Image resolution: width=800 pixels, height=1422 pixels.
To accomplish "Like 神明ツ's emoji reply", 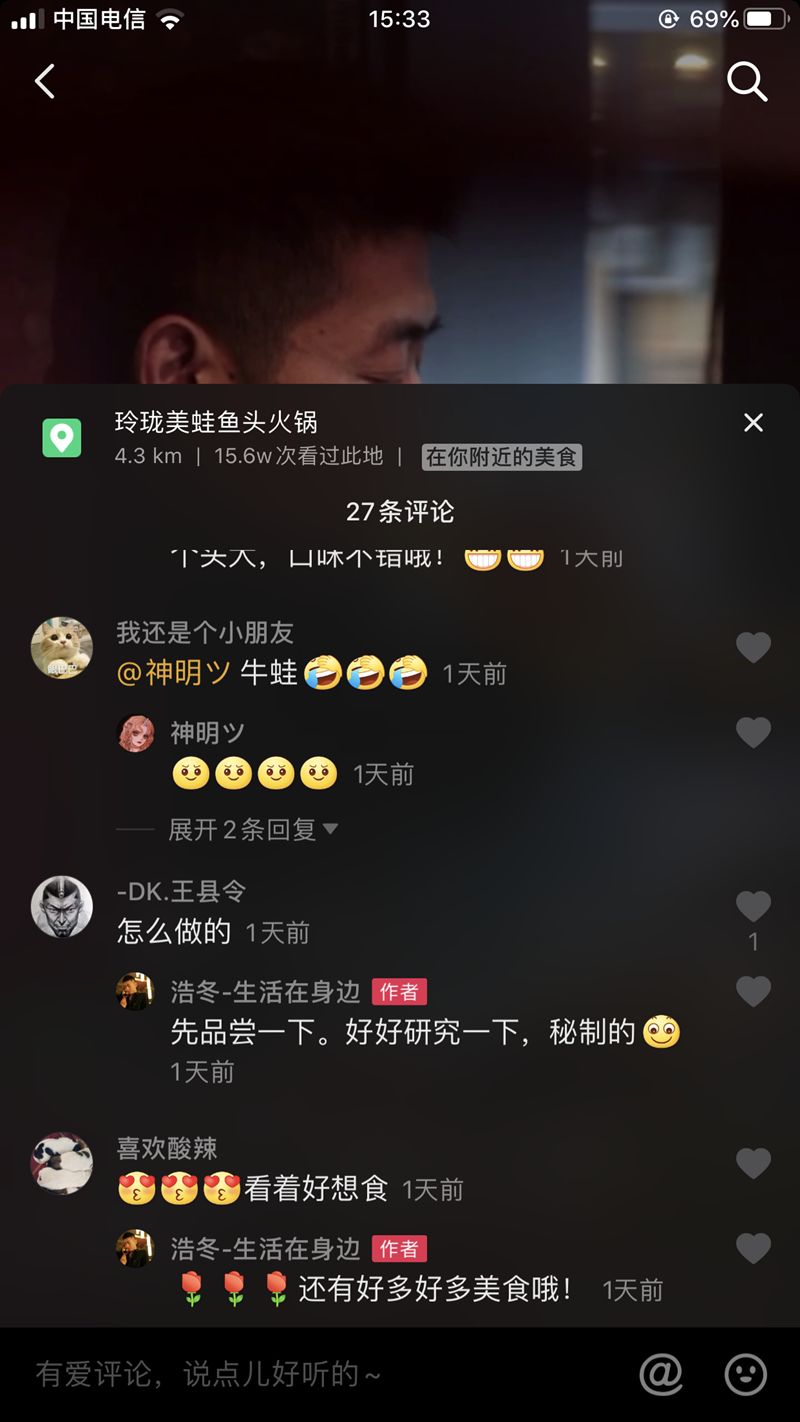I will (753, 733).
